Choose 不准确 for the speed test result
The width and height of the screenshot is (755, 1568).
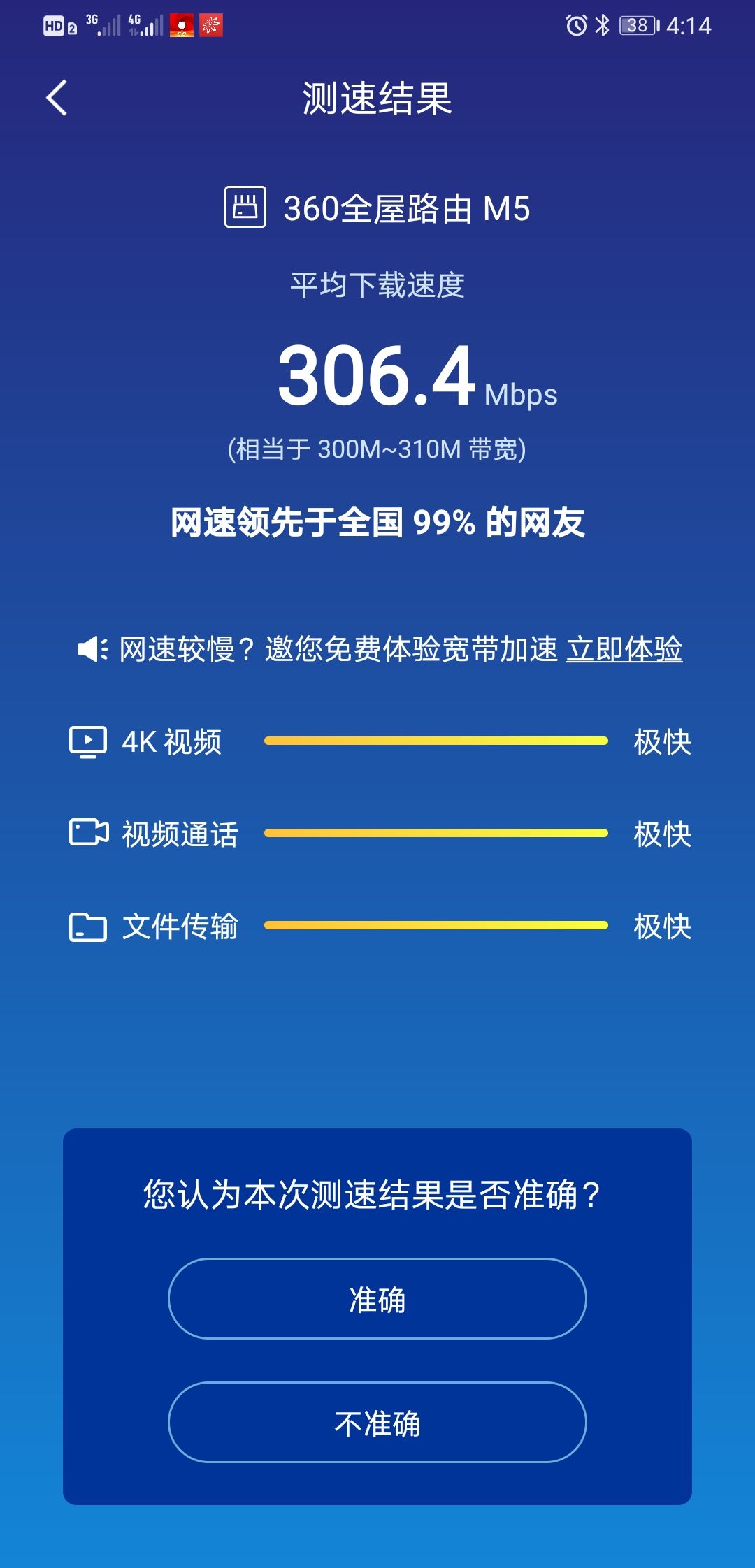coord(377,1422)
